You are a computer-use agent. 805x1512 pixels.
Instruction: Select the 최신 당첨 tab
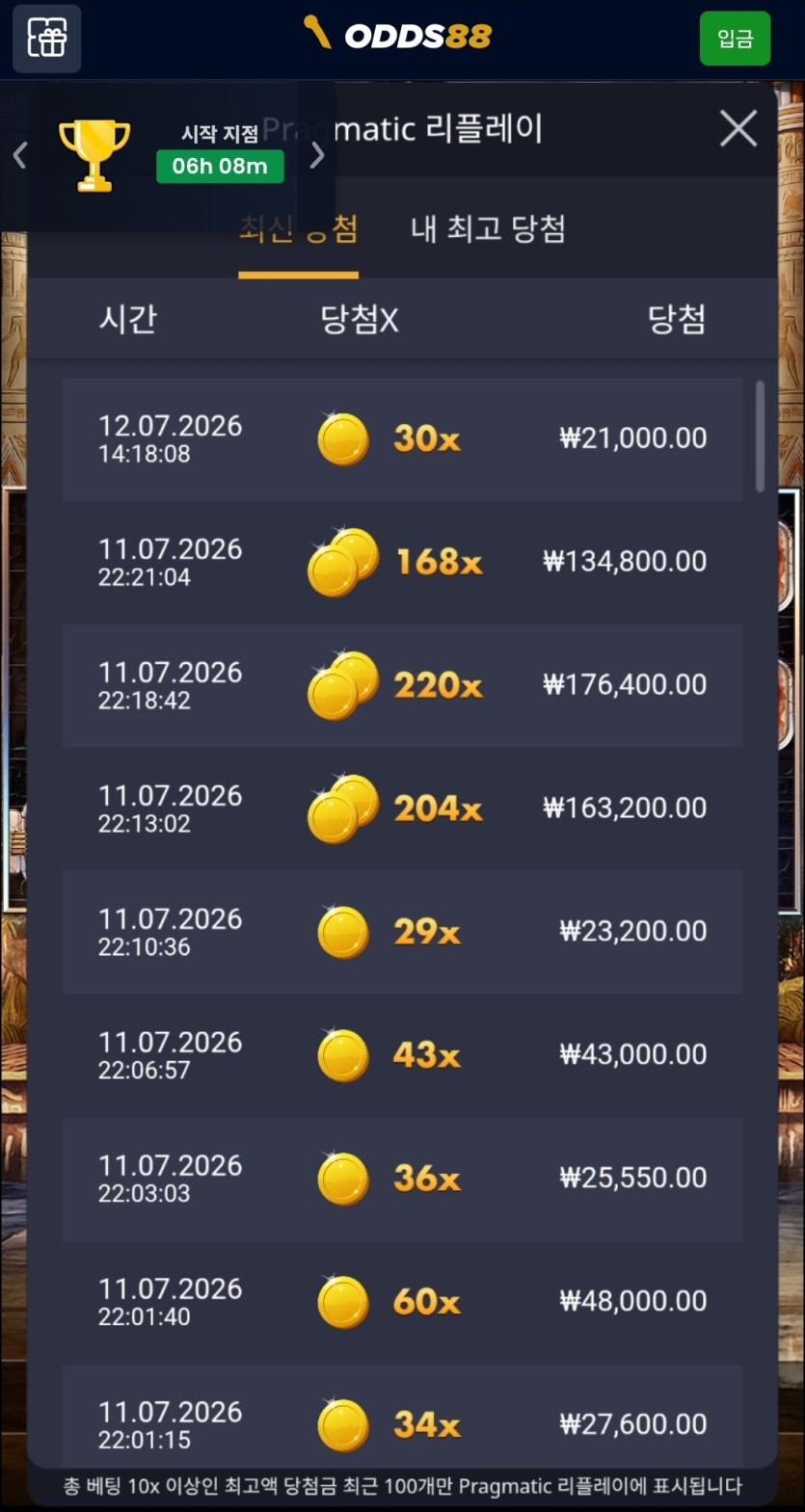[299, 229]
